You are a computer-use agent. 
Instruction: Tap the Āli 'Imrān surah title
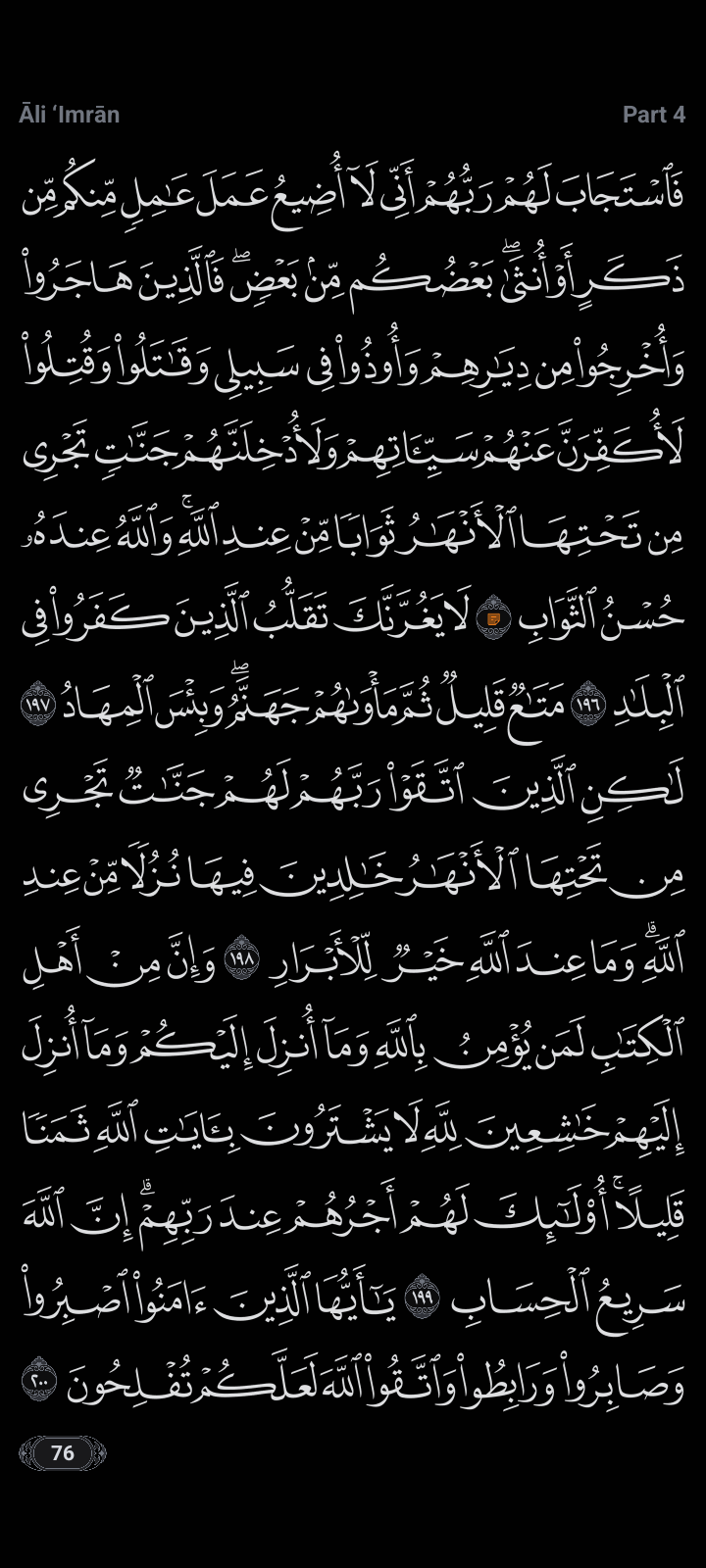69,115
